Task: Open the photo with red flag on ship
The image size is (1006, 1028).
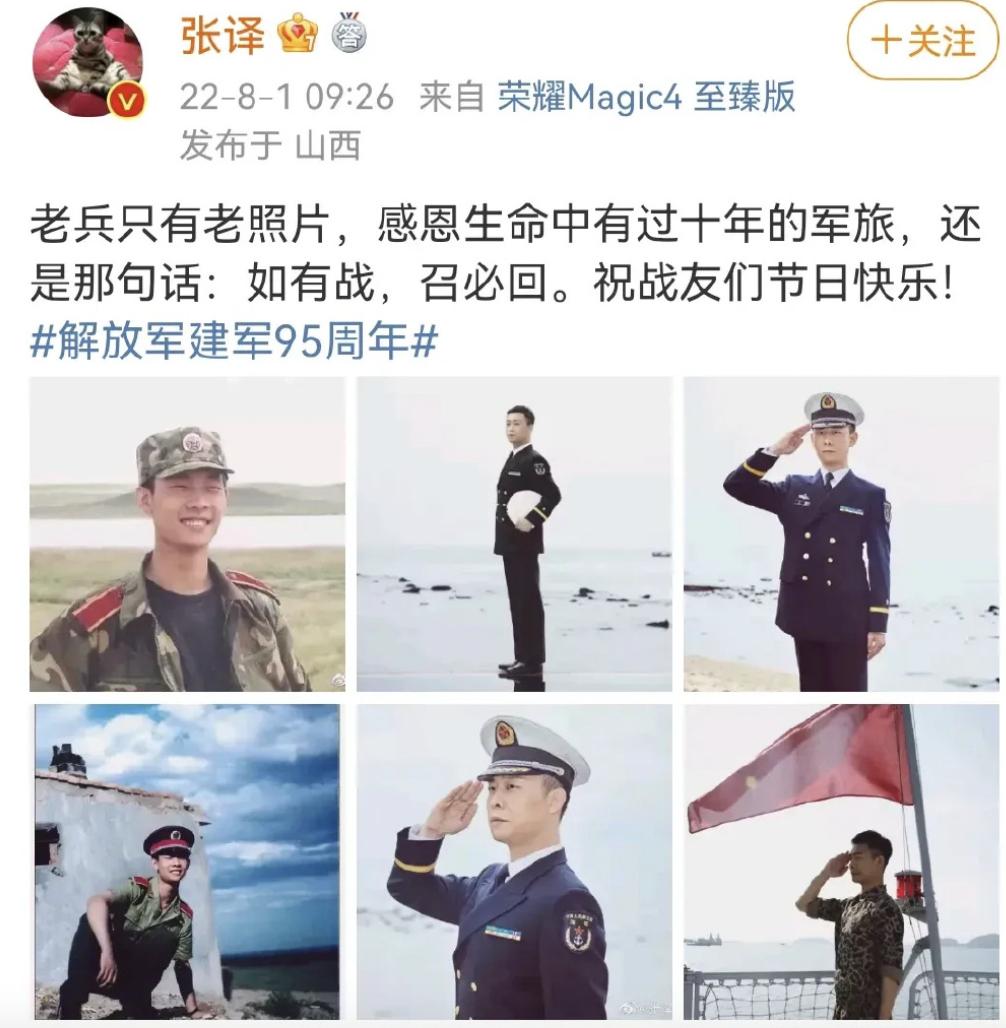Action: coord(841,861)
